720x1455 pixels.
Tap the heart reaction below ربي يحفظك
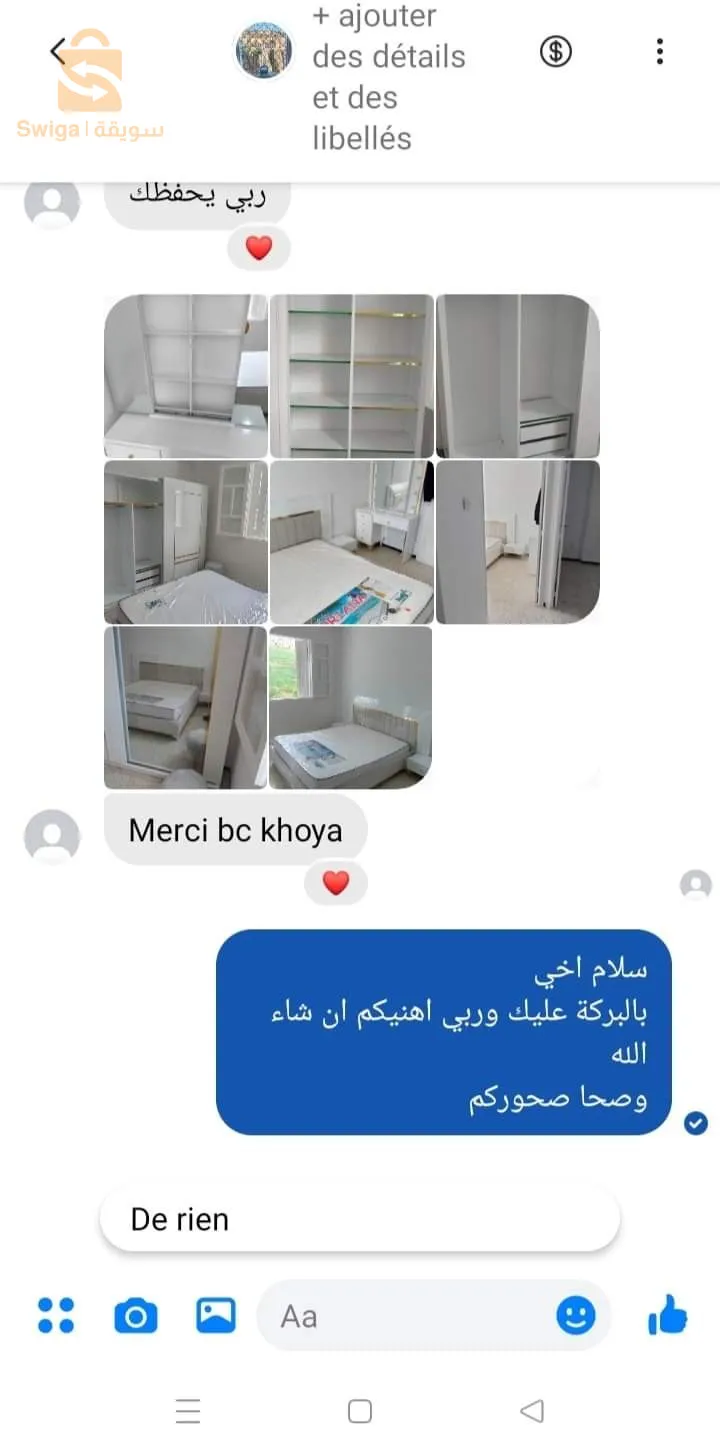(x=259, y=248)
